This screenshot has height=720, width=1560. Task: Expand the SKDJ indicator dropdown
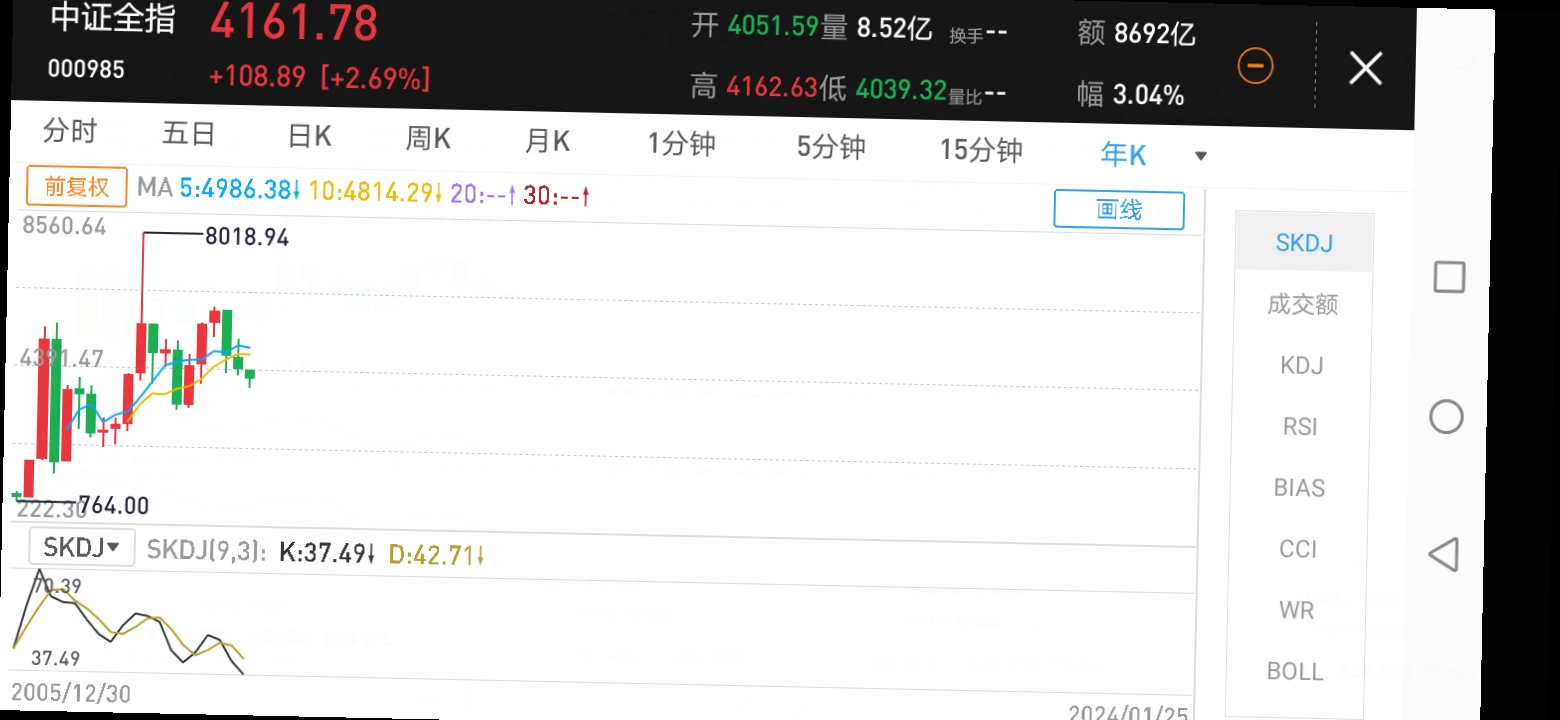click(x=81, y=547)
